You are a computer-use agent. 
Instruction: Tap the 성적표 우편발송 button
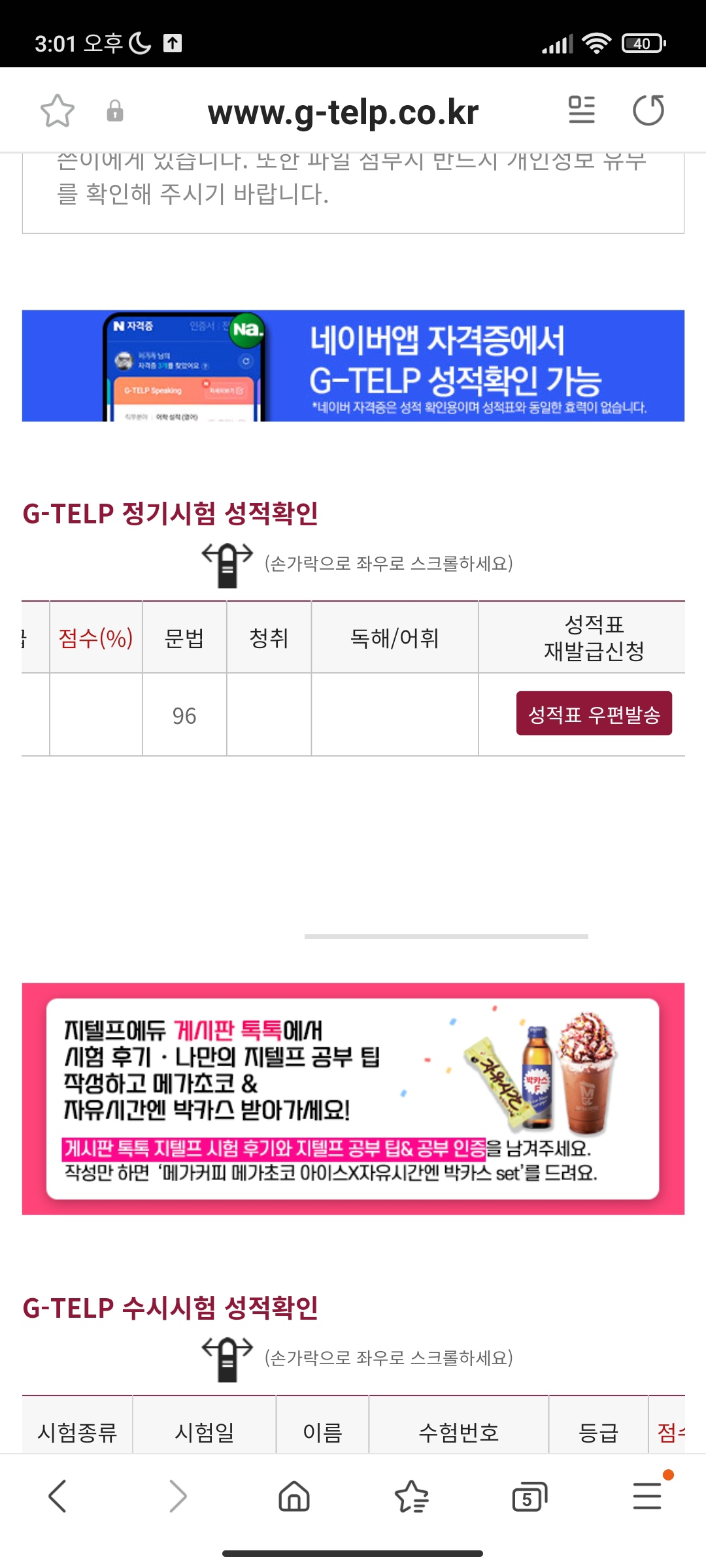[594, 713]
